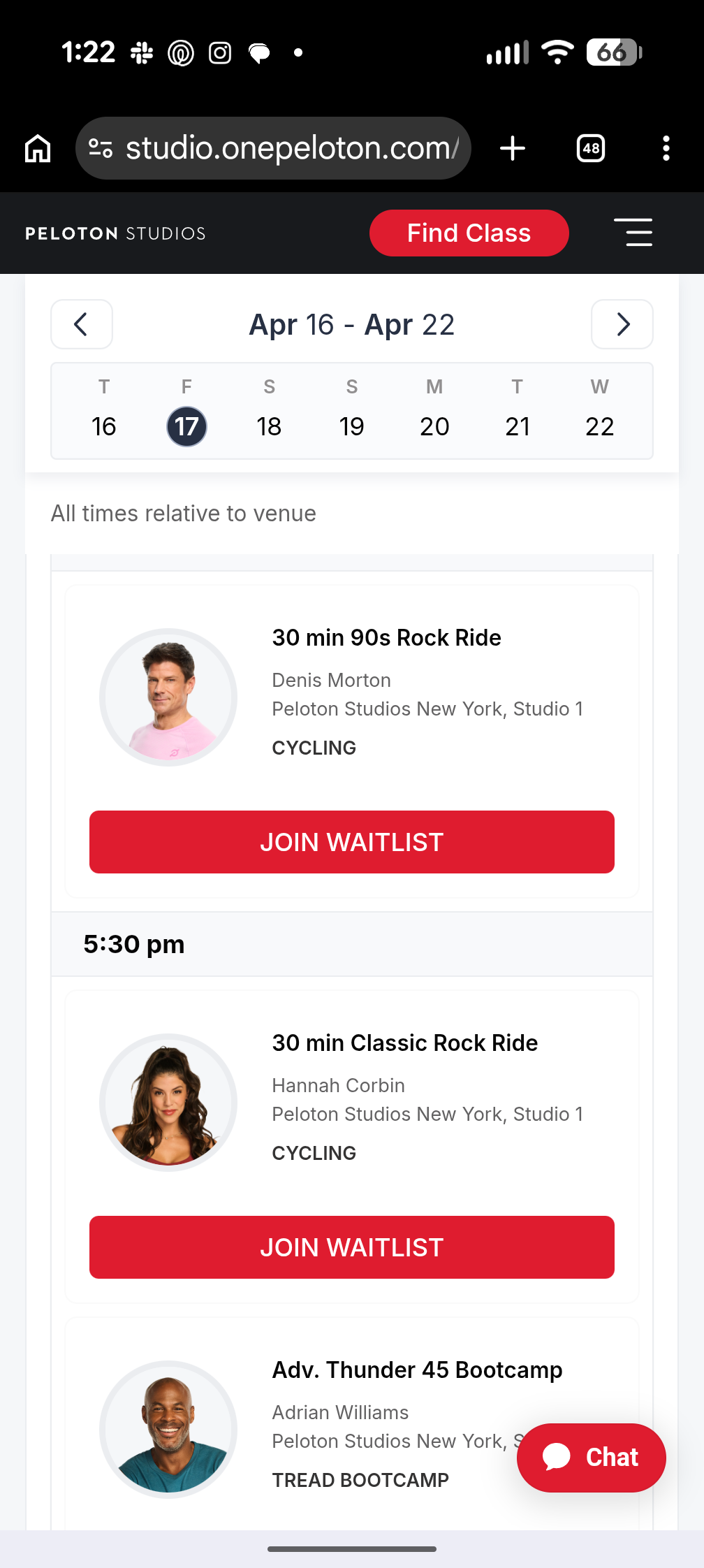Select Wednesday the 22nd in the date strip
The width and height of the screenshot is (704, 1568).
coord(599,426)
